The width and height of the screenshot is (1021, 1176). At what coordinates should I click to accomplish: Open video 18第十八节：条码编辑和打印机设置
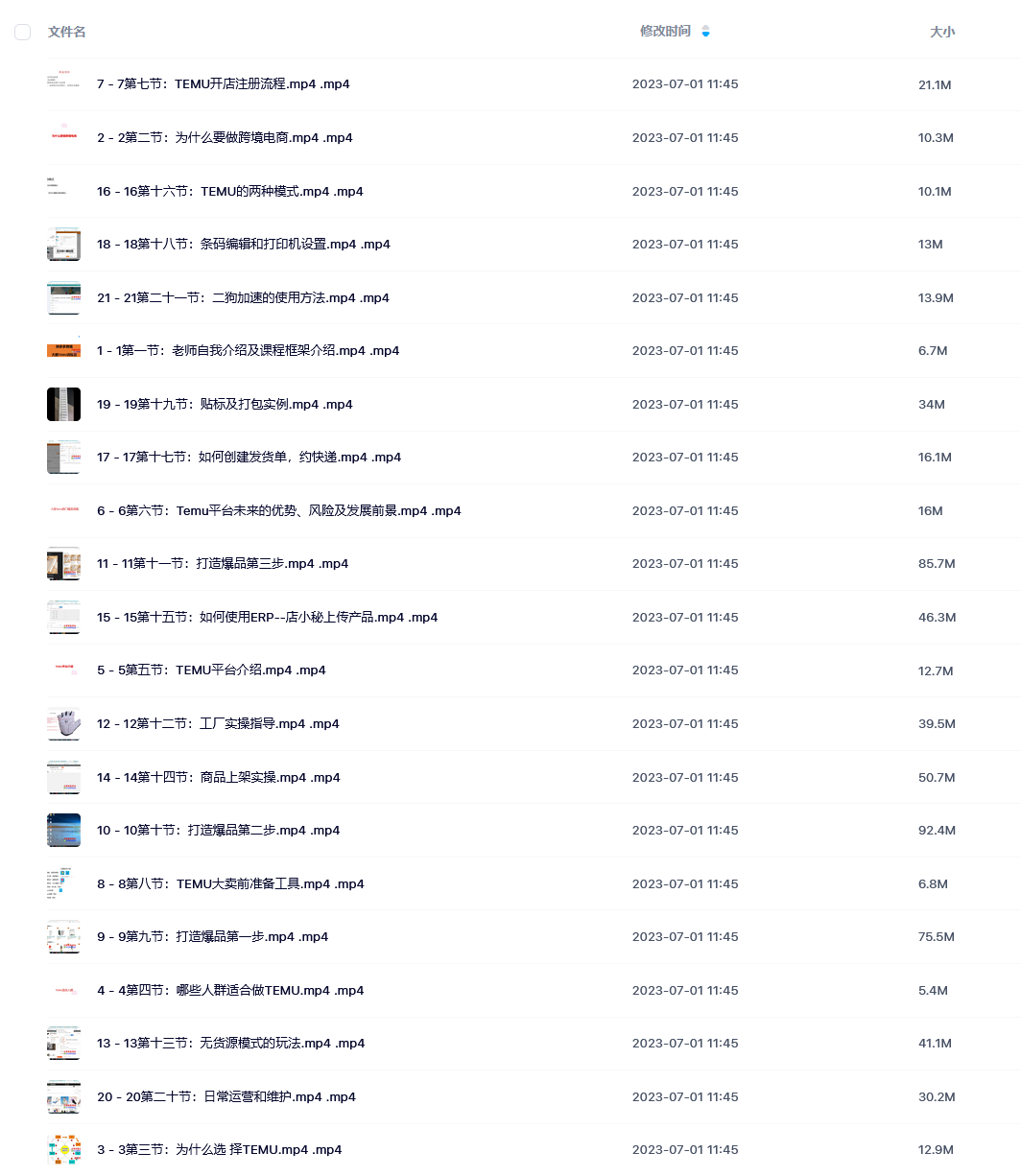point(243,245)
